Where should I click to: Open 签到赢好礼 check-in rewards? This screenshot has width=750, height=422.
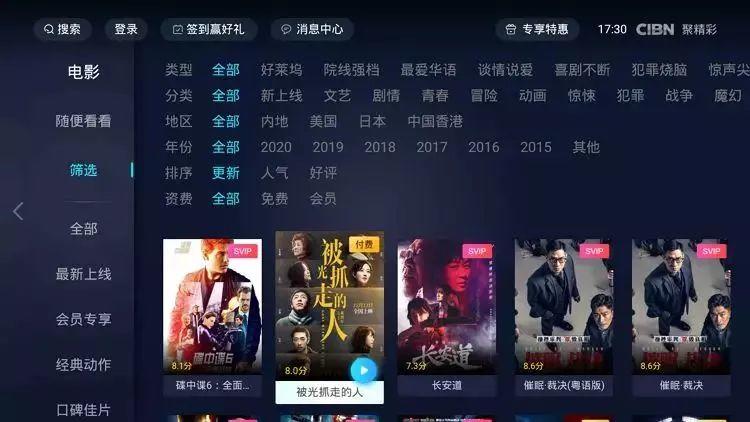tap(208, 30)
